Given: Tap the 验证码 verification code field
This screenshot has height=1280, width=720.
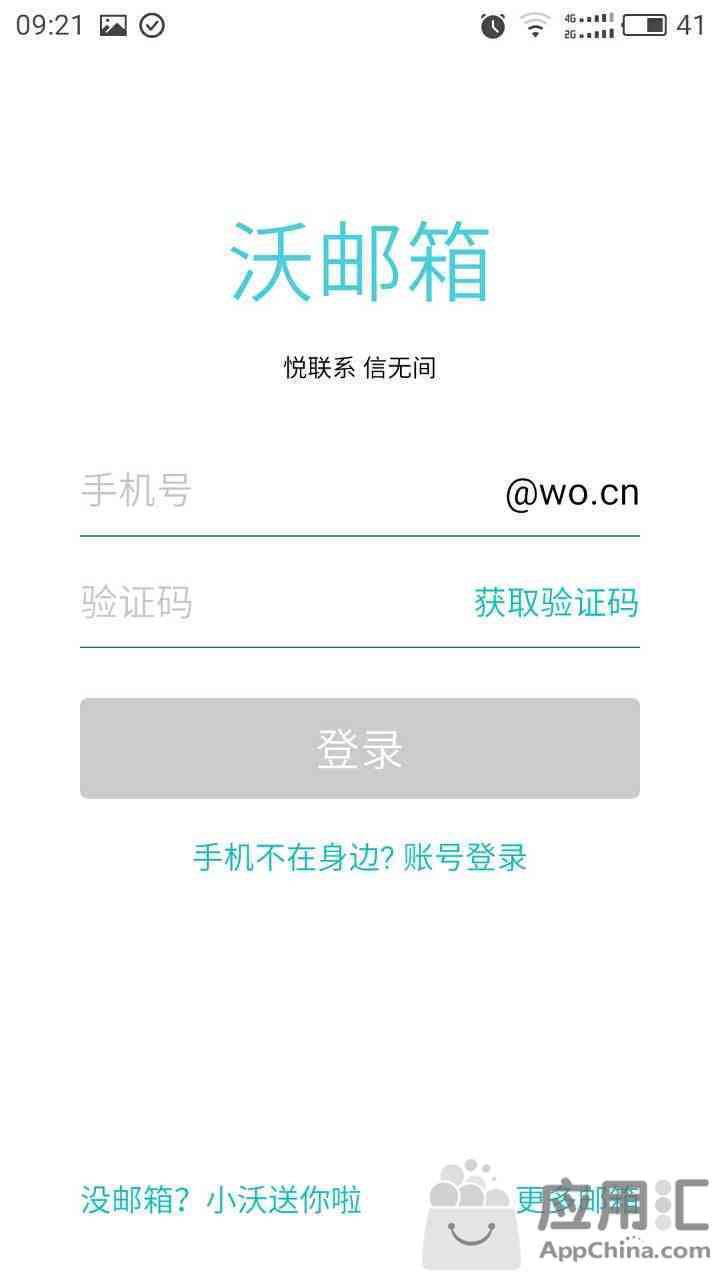Looking at the screenshot, I should coord(270,603).
